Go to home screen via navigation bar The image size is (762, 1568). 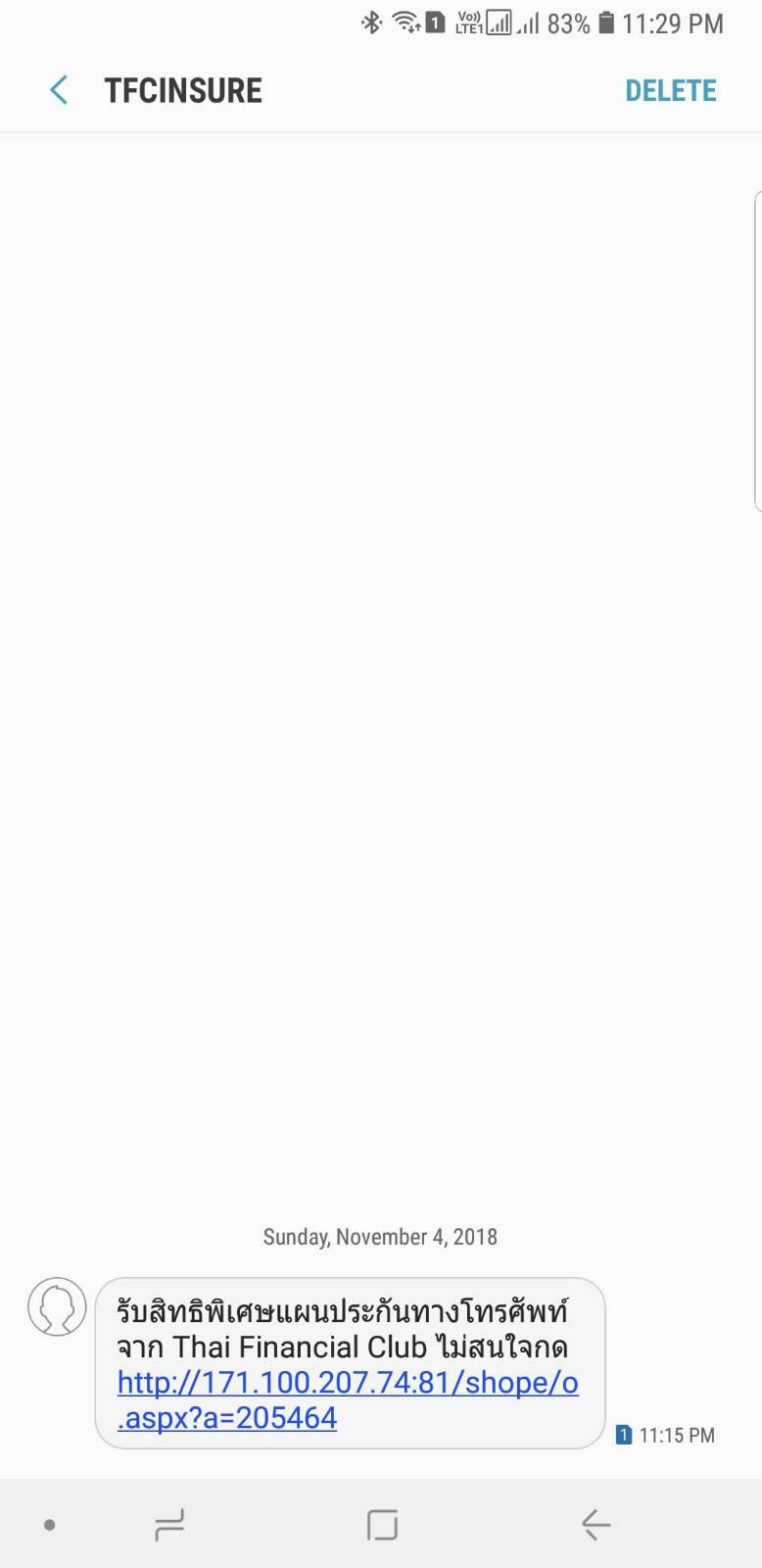coord(382,1525)
